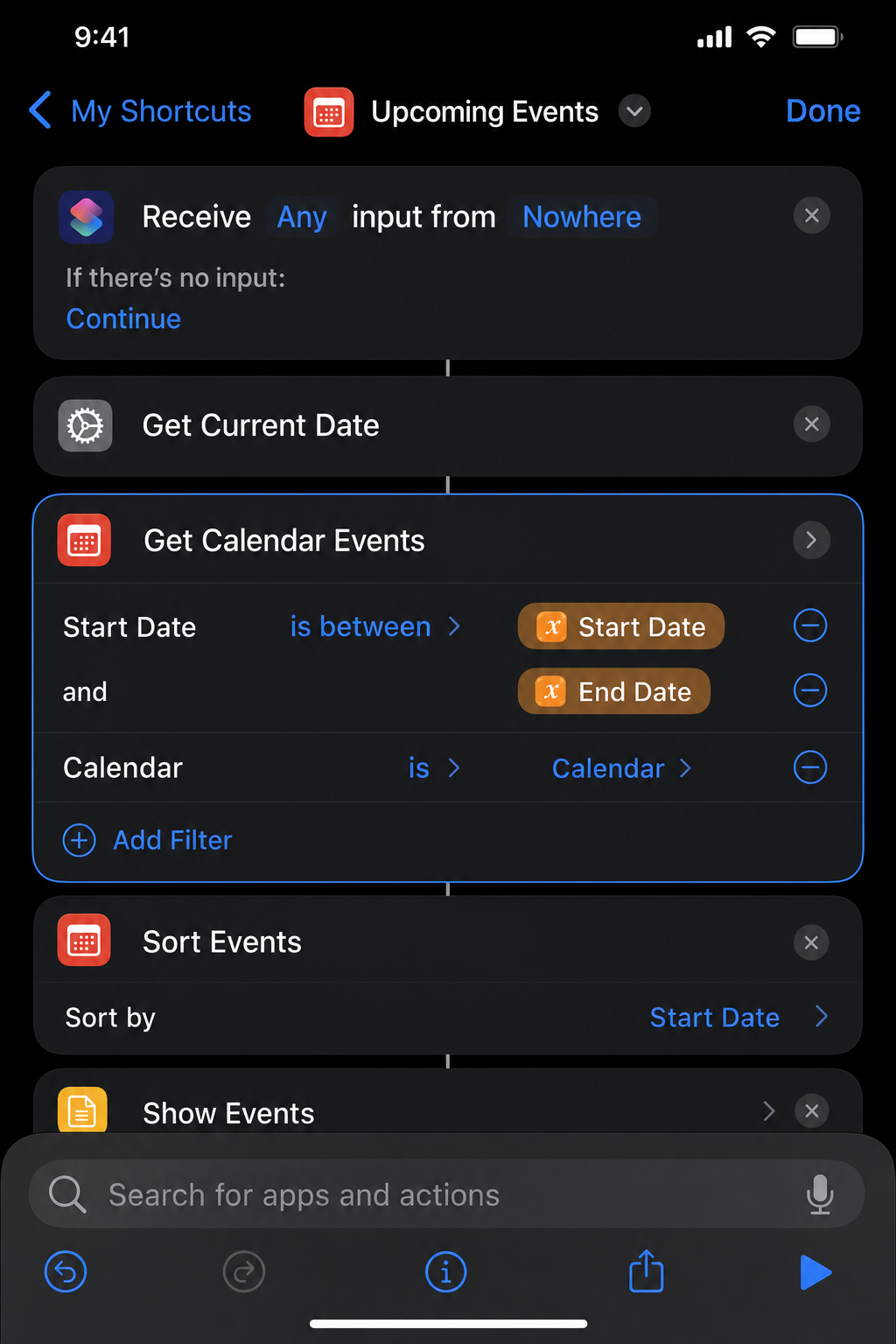Image resolution: width=896 pixels, height=1344 pixels.
Task: Tap the Calendar icon beside Sort Events
Action: click(83, 941)
